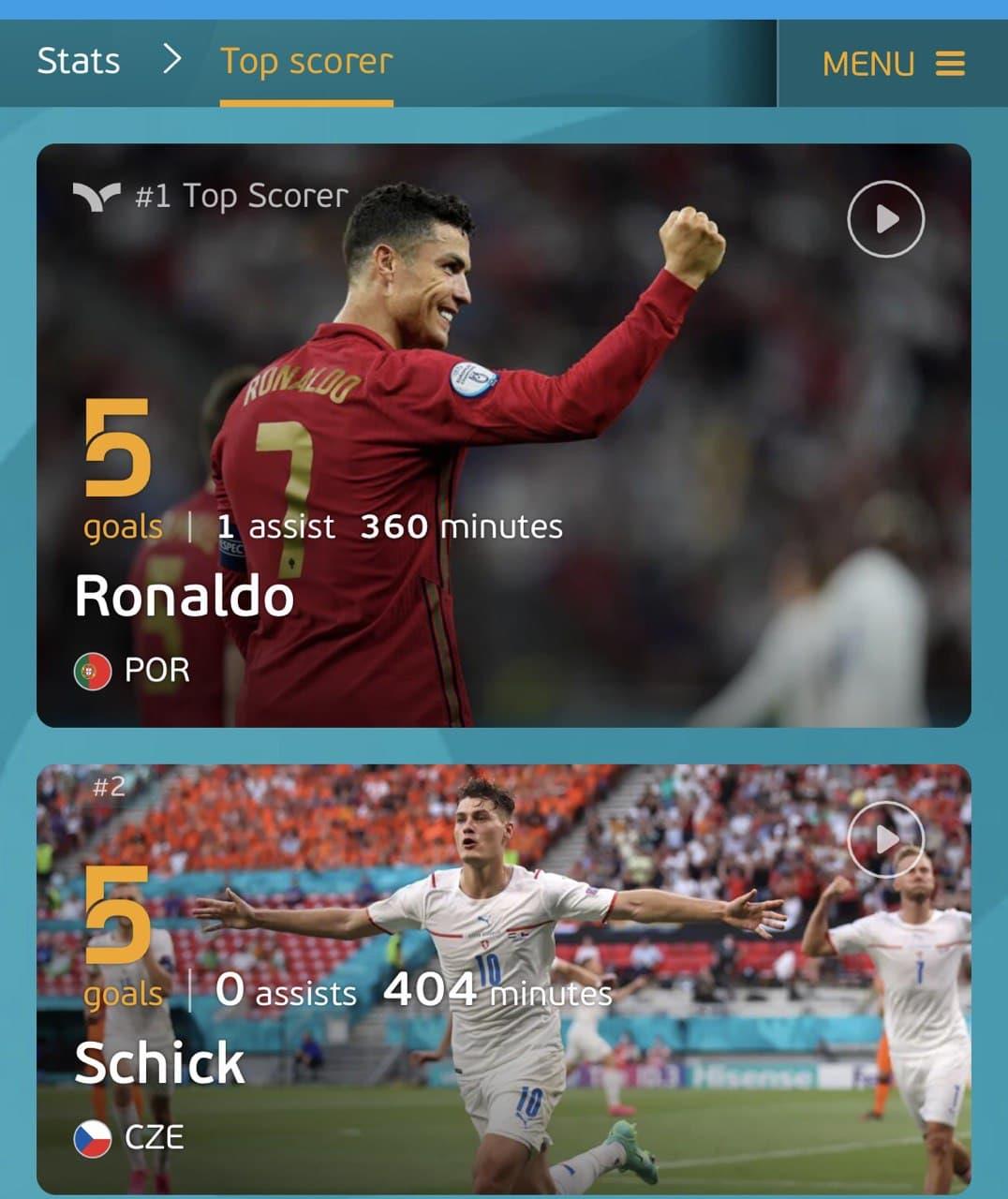
Task: Go back to the Stats breadcrumb
Action: (x=79, y=62)
